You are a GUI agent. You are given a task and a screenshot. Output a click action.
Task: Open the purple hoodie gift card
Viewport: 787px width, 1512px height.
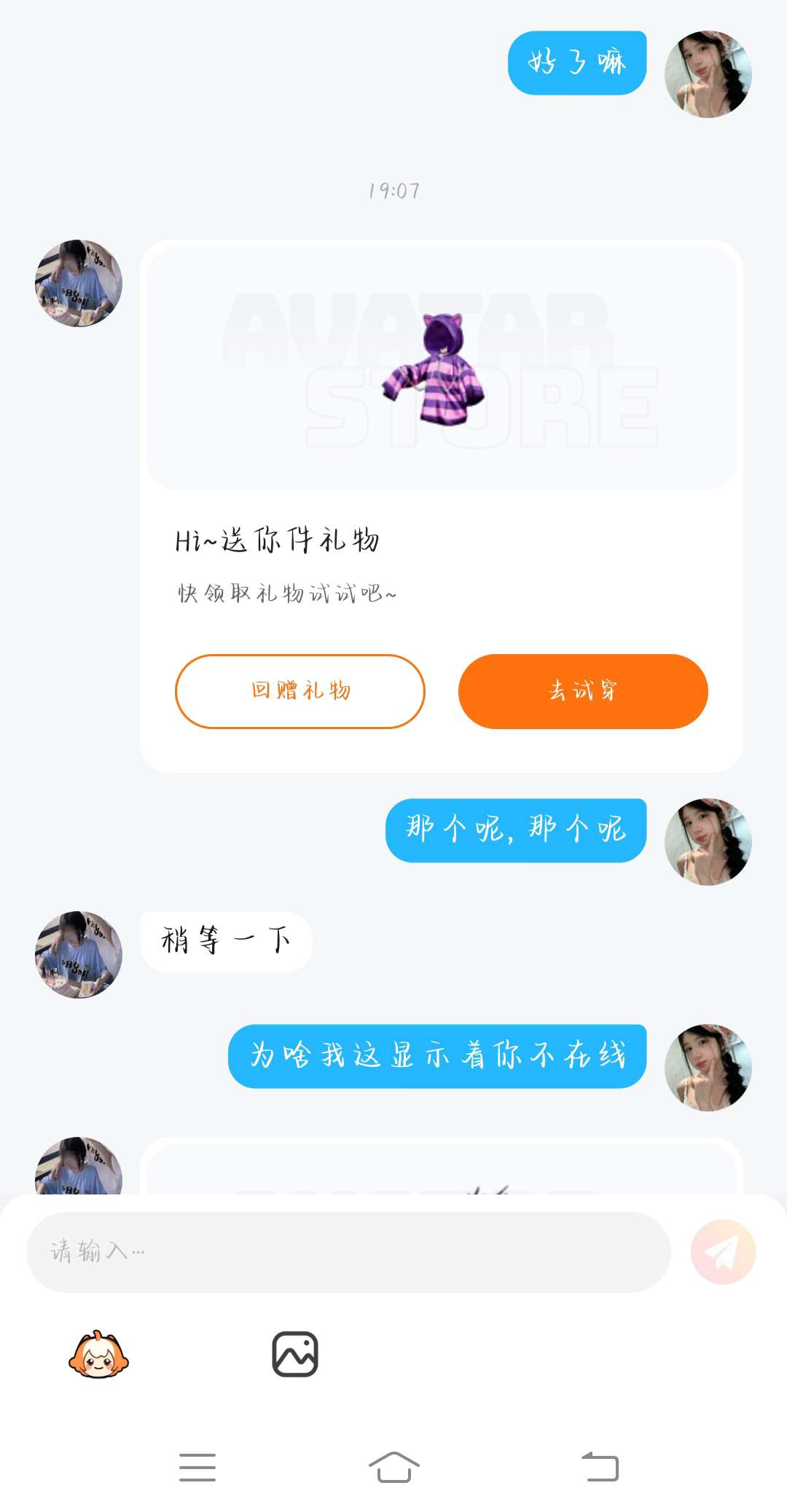[x=441, y=369]
